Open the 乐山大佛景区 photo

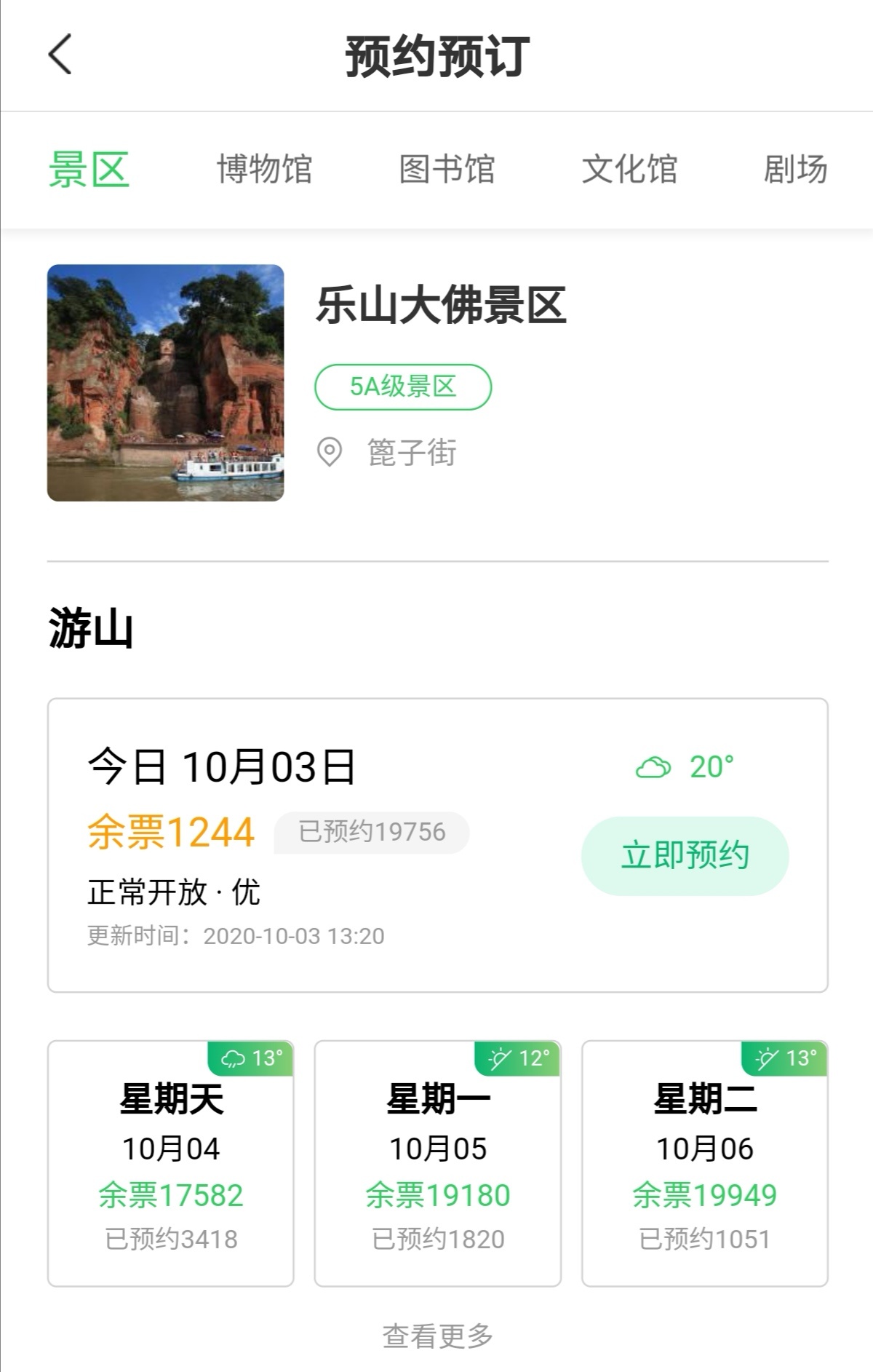click(x=166, y=383)
